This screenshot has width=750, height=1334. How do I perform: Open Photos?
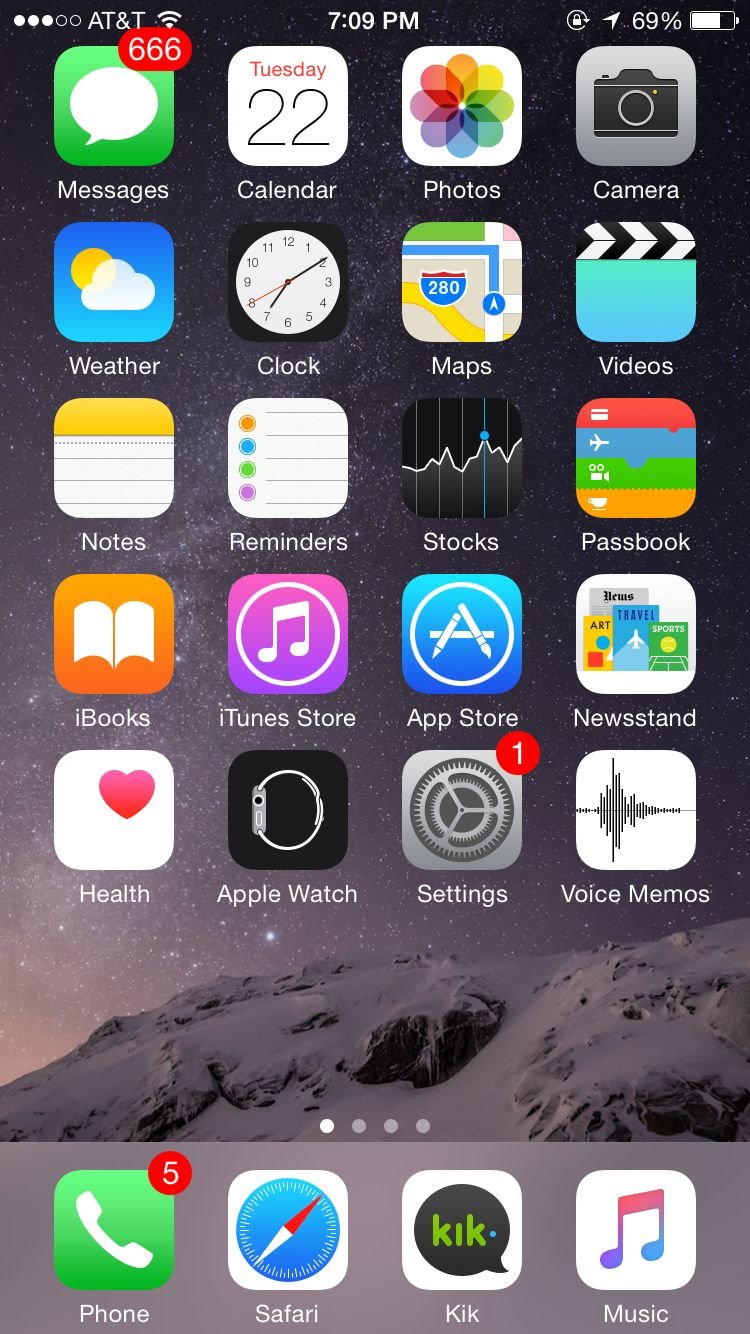pos(462,106)
